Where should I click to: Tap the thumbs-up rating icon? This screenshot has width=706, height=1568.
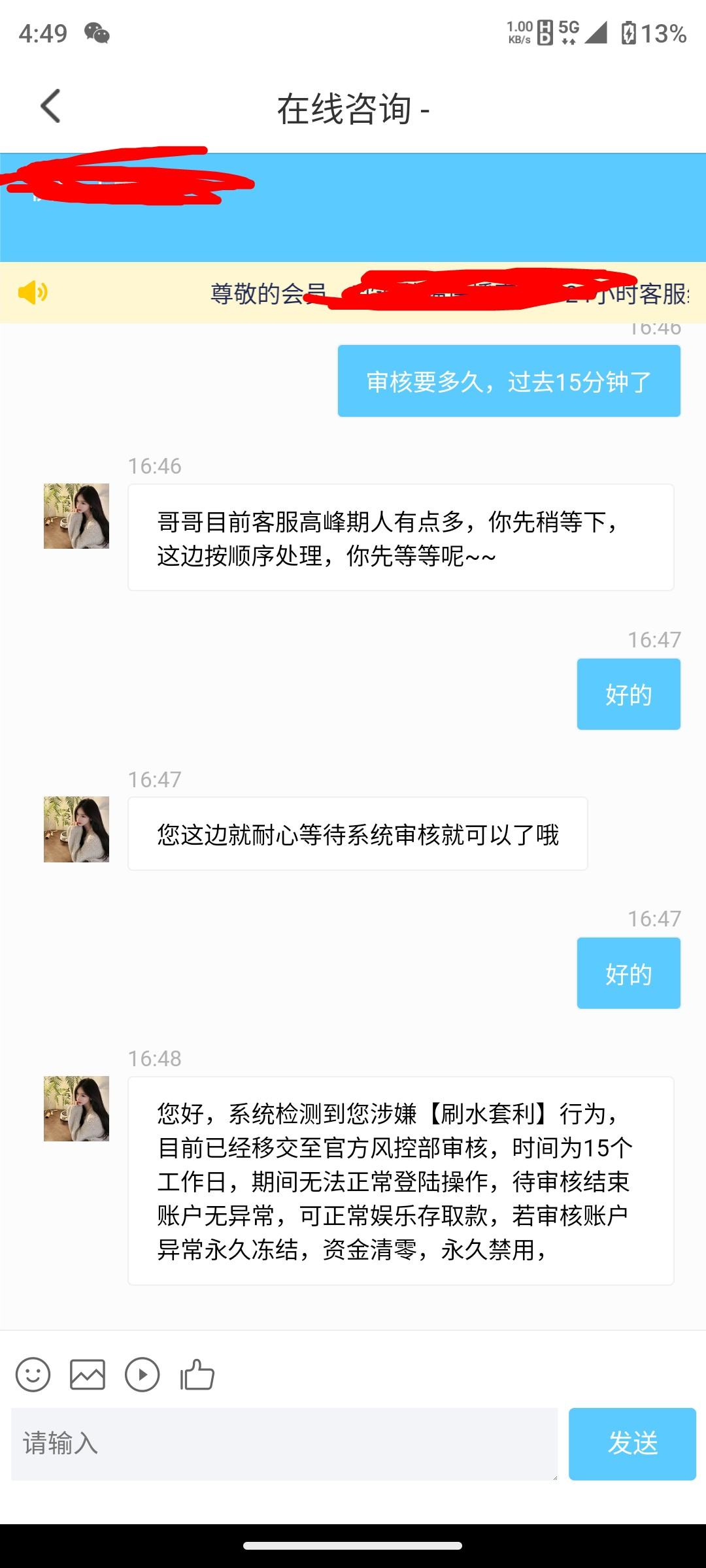[x=197, y=1375]
